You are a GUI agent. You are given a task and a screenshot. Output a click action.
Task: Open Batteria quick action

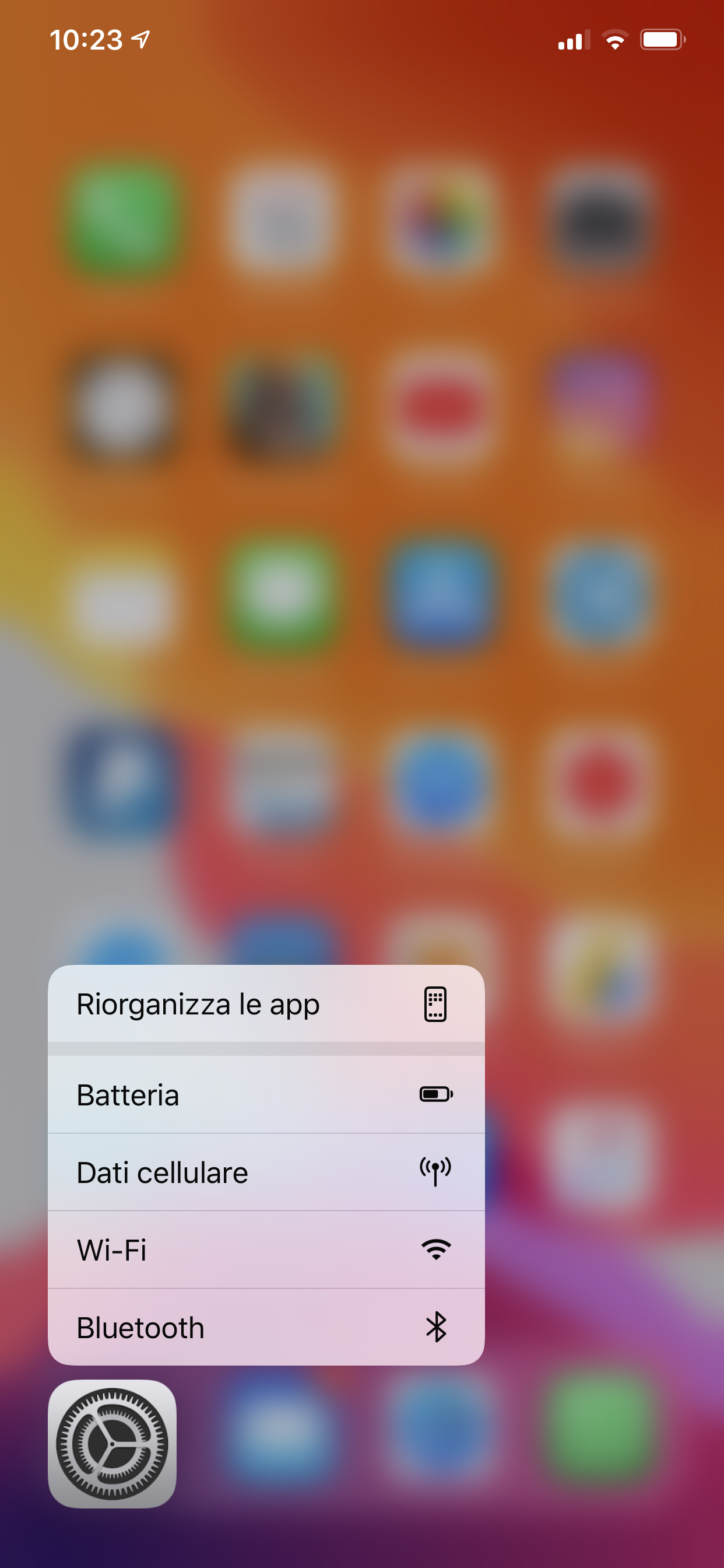coord(266,1094)
